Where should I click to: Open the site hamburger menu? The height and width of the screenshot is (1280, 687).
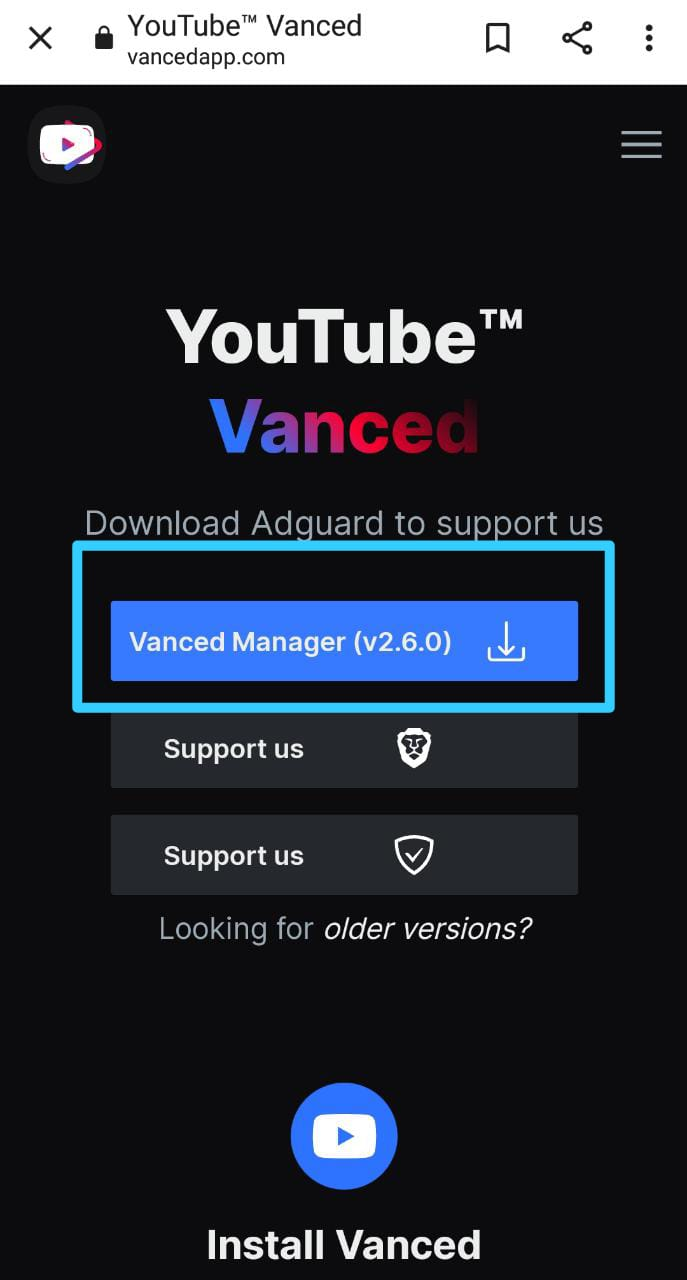pyautogui.click(x=641, y=145)
